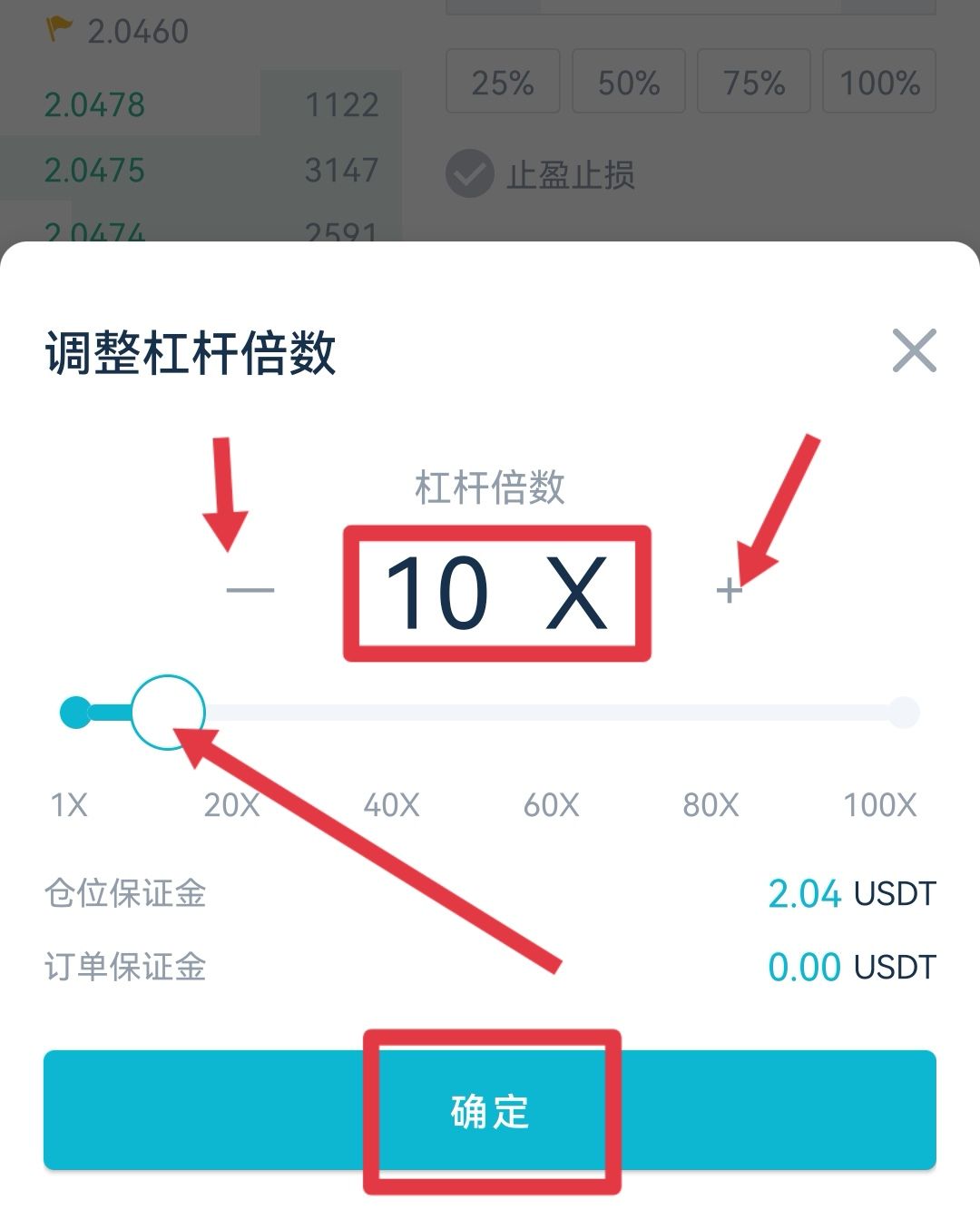The width and height of the screenshot is (980, 1230).
Task: Tap the leverage slider track near 60X
Action: [551, 713]
